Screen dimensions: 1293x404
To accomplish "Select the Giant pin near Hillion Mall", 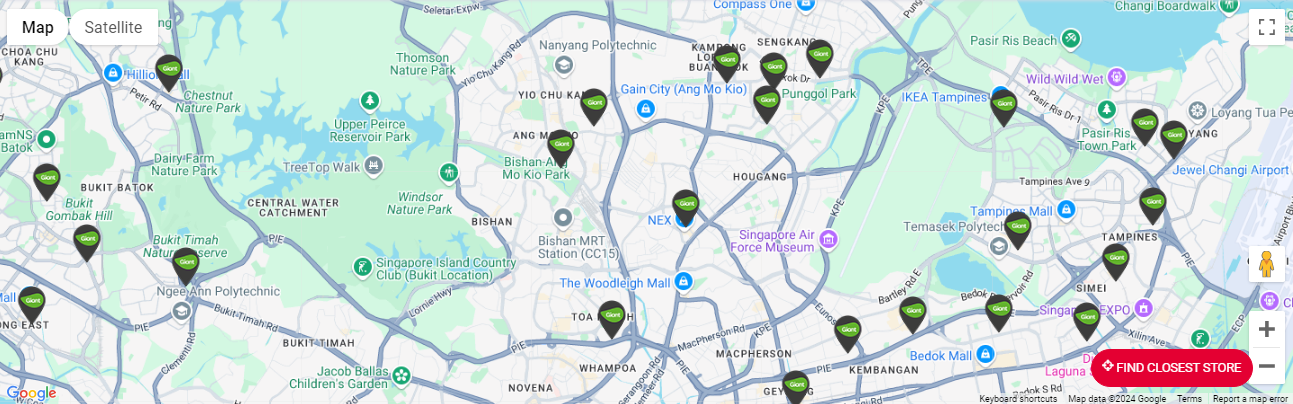I will point(169,70).
